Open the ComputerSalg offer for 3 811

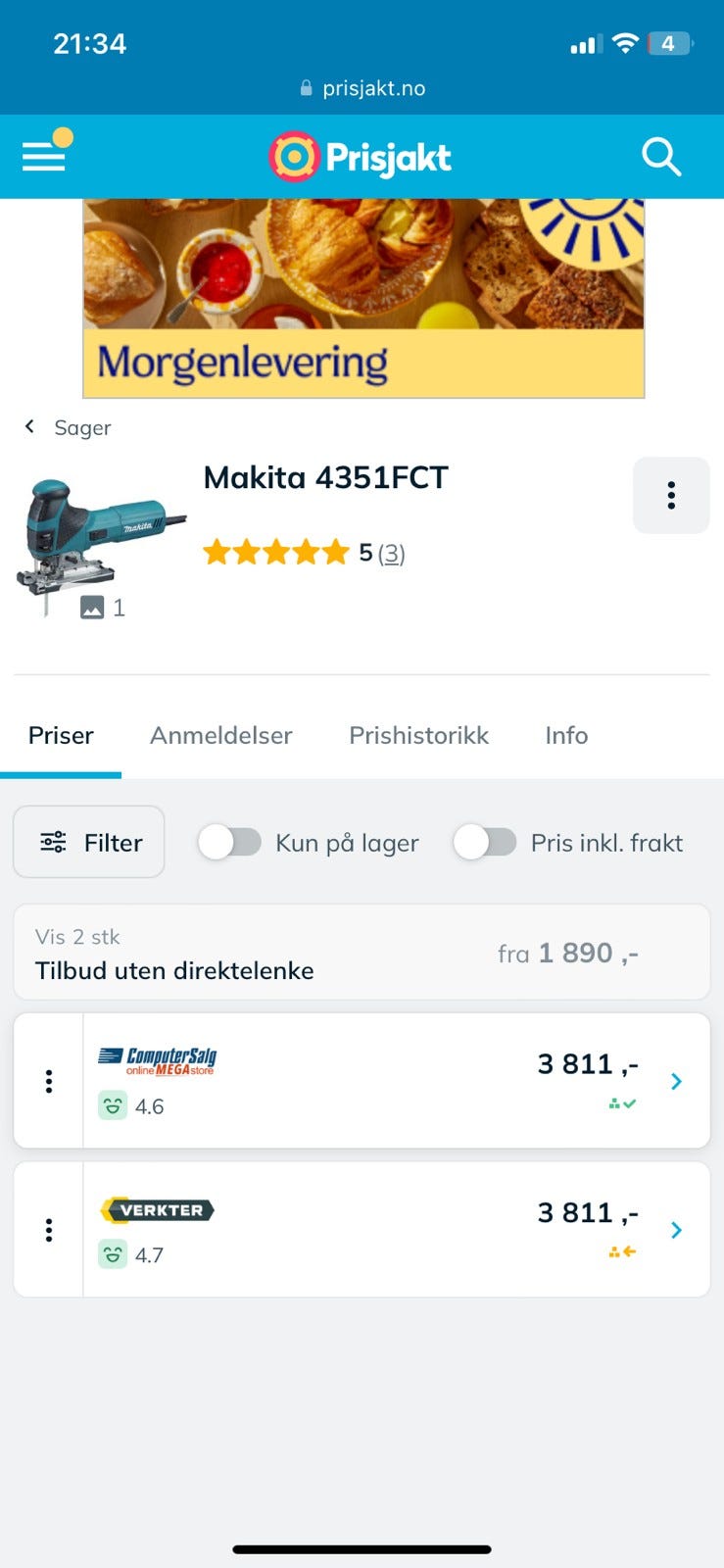(392, 1080)
